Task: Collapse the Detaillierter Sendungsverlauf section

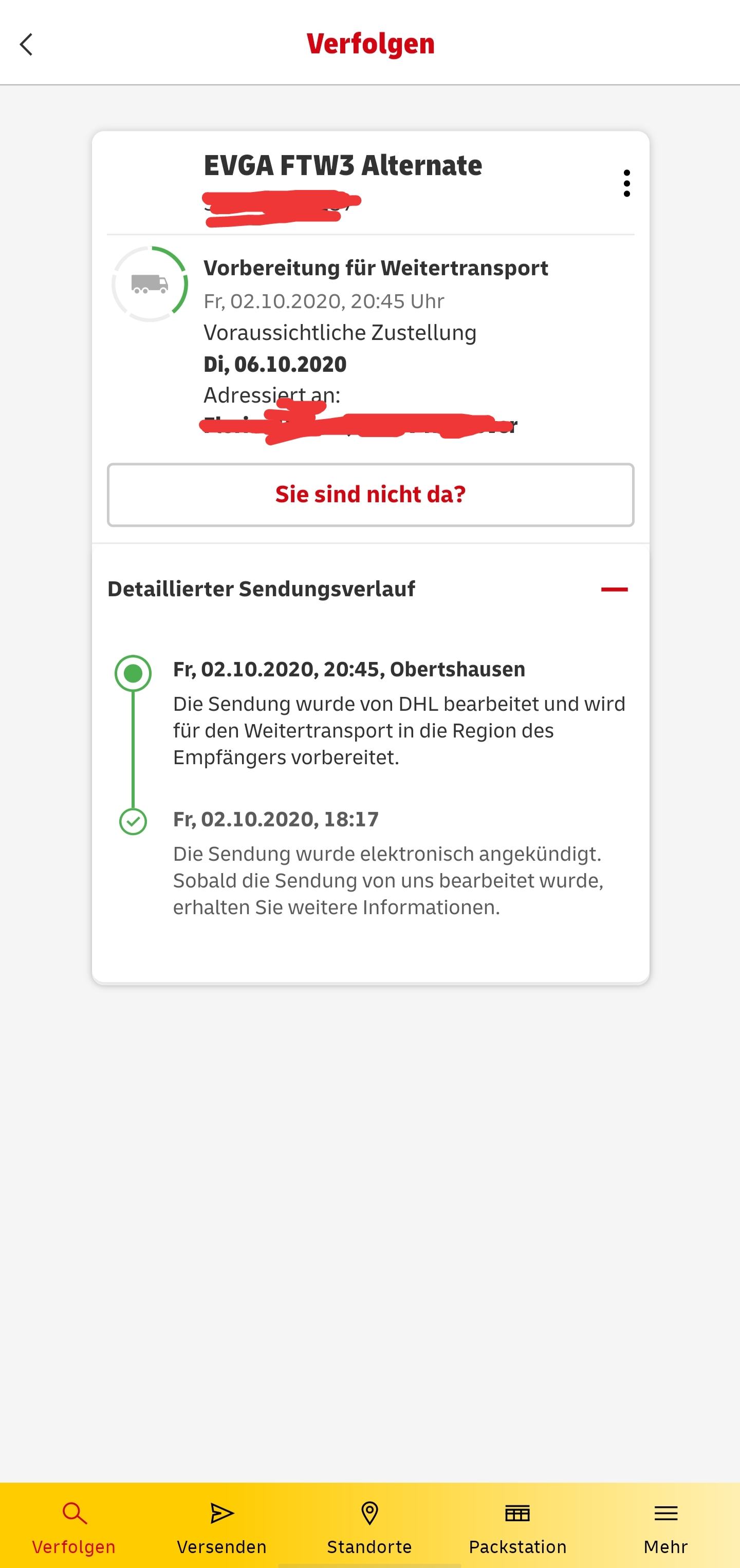Action: tap(614, 589)
